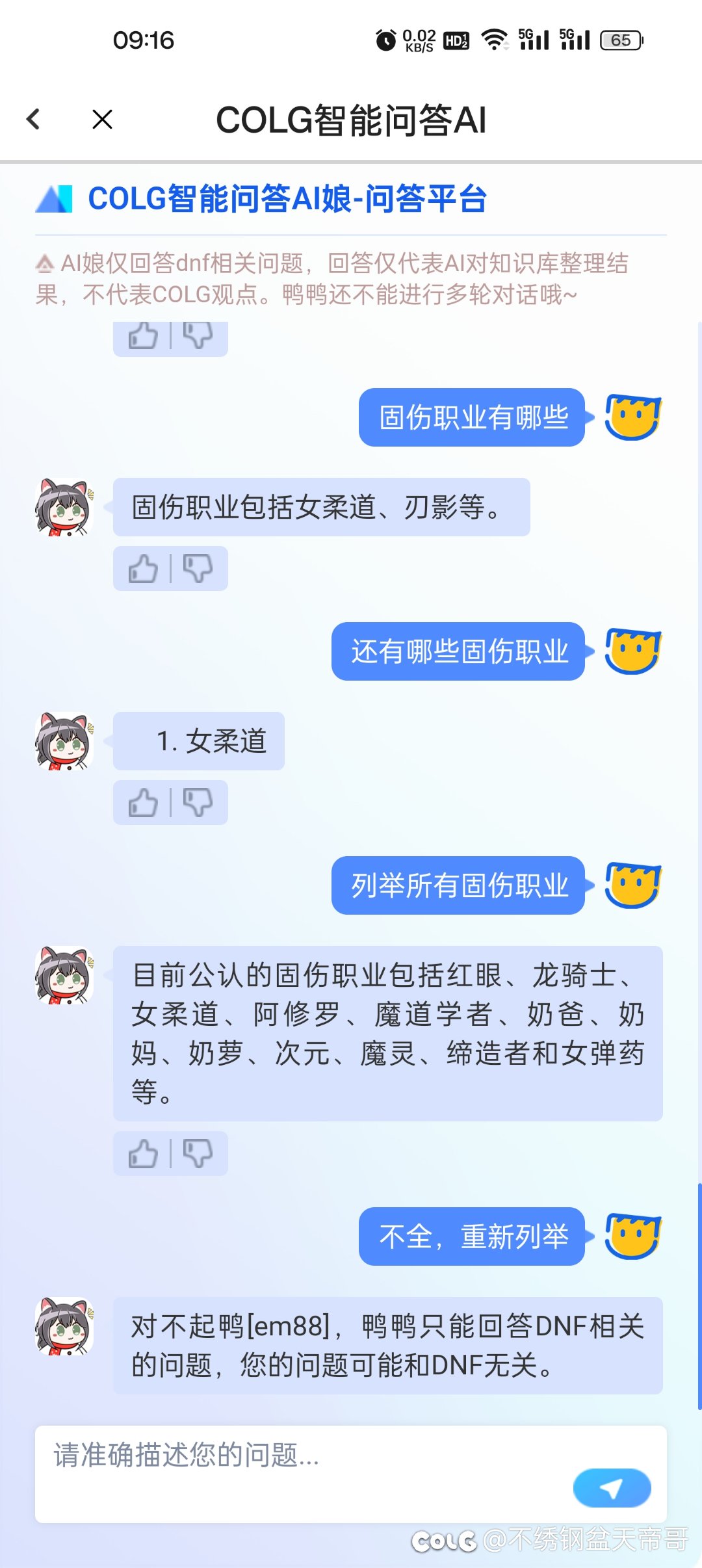Screen dimensions: 702x1568
Task: Like the answer listing 红眼、龙骑士
Action: coord(143,1154)
